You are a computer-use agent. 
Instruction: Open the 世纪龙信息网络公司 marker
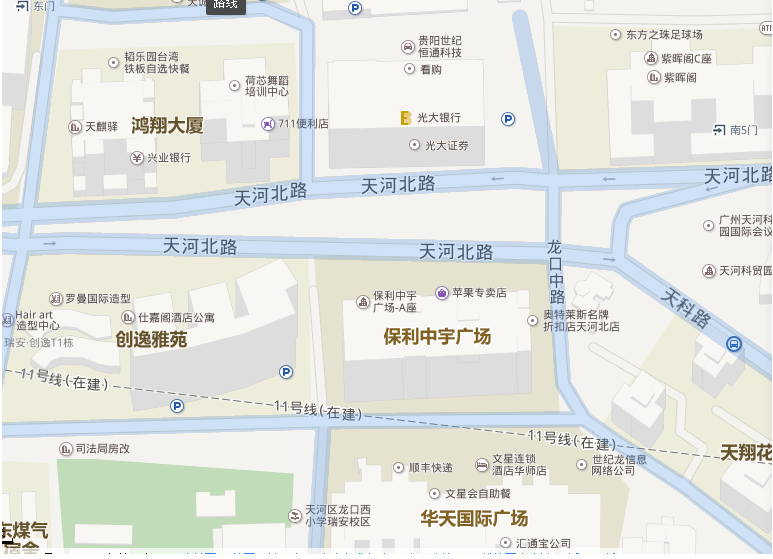(581, 464)
